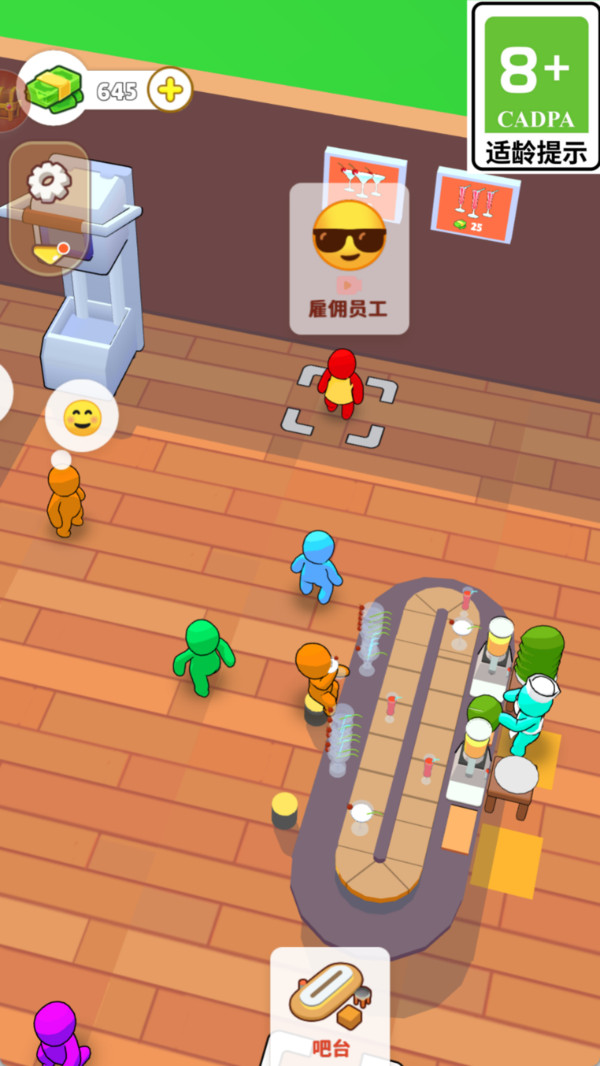Open the 吧台 bar counter card
Viewport: 600px width, 1066px height.
coord(329,1005)
